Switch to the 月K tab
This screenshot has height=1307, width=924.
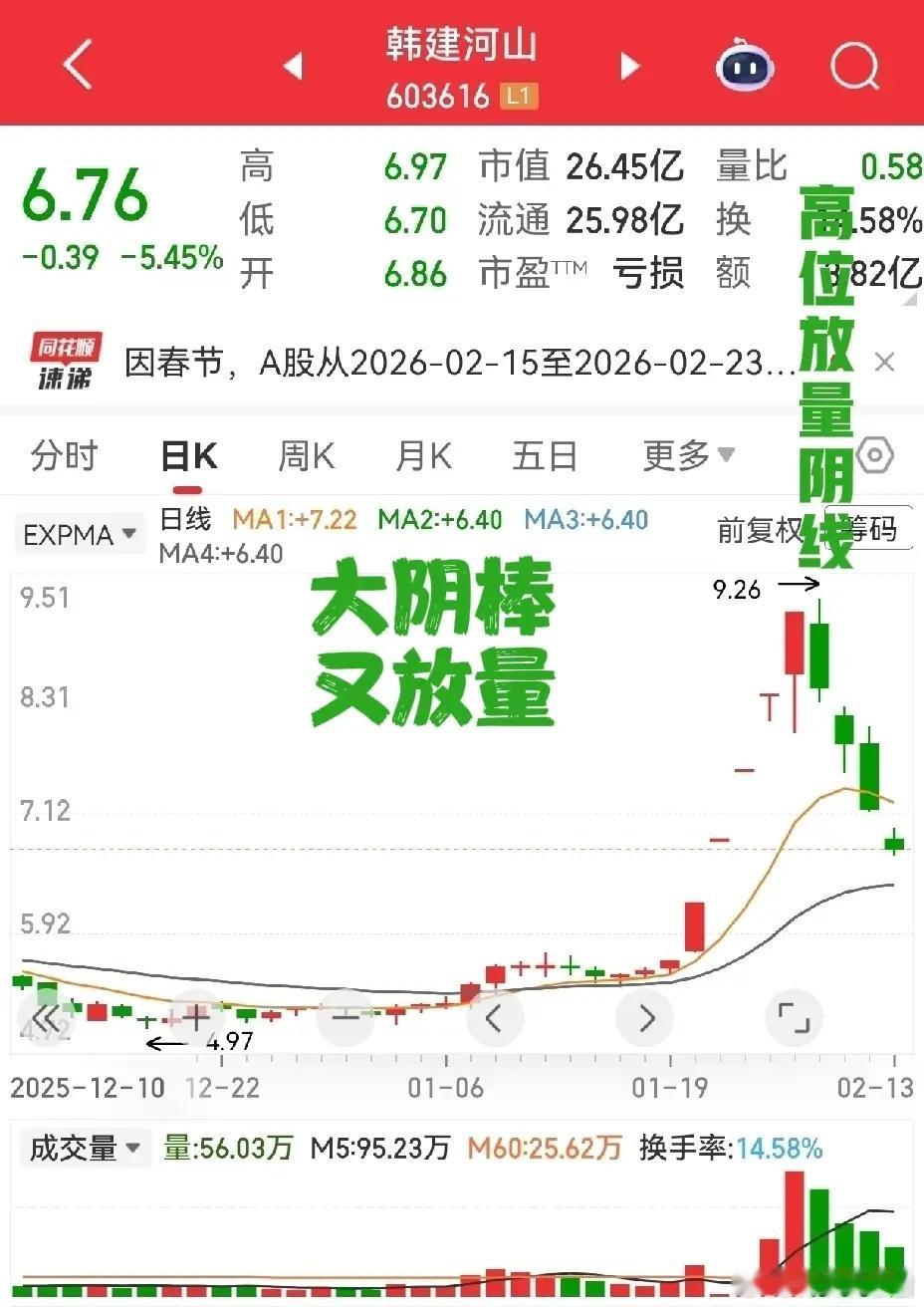424,456
